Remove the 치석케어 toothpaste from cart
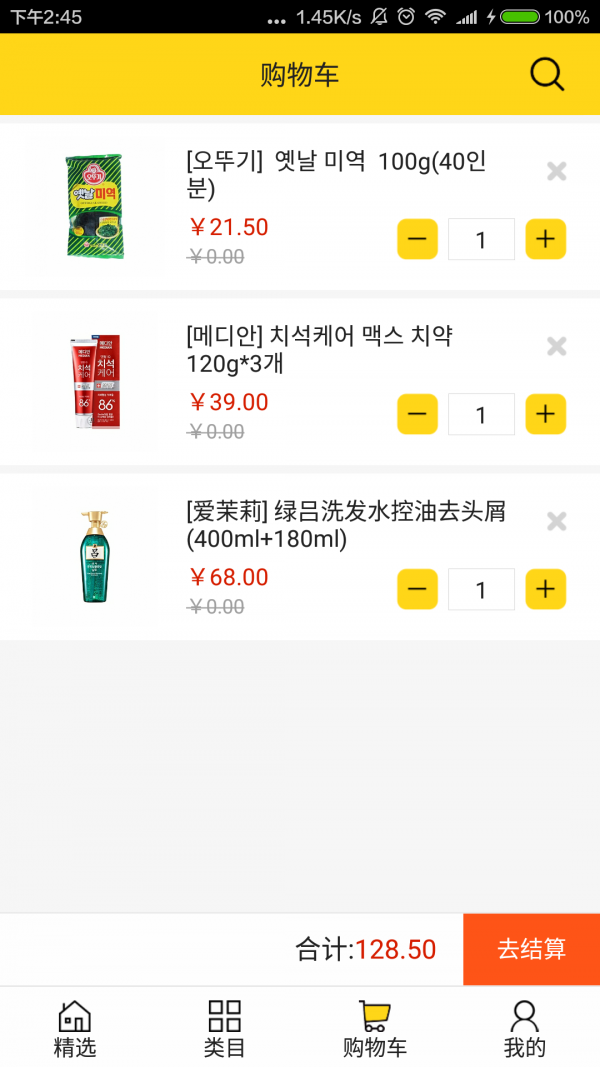The width and height of the screenshot is (600, 1067). [x=557, y=346]
